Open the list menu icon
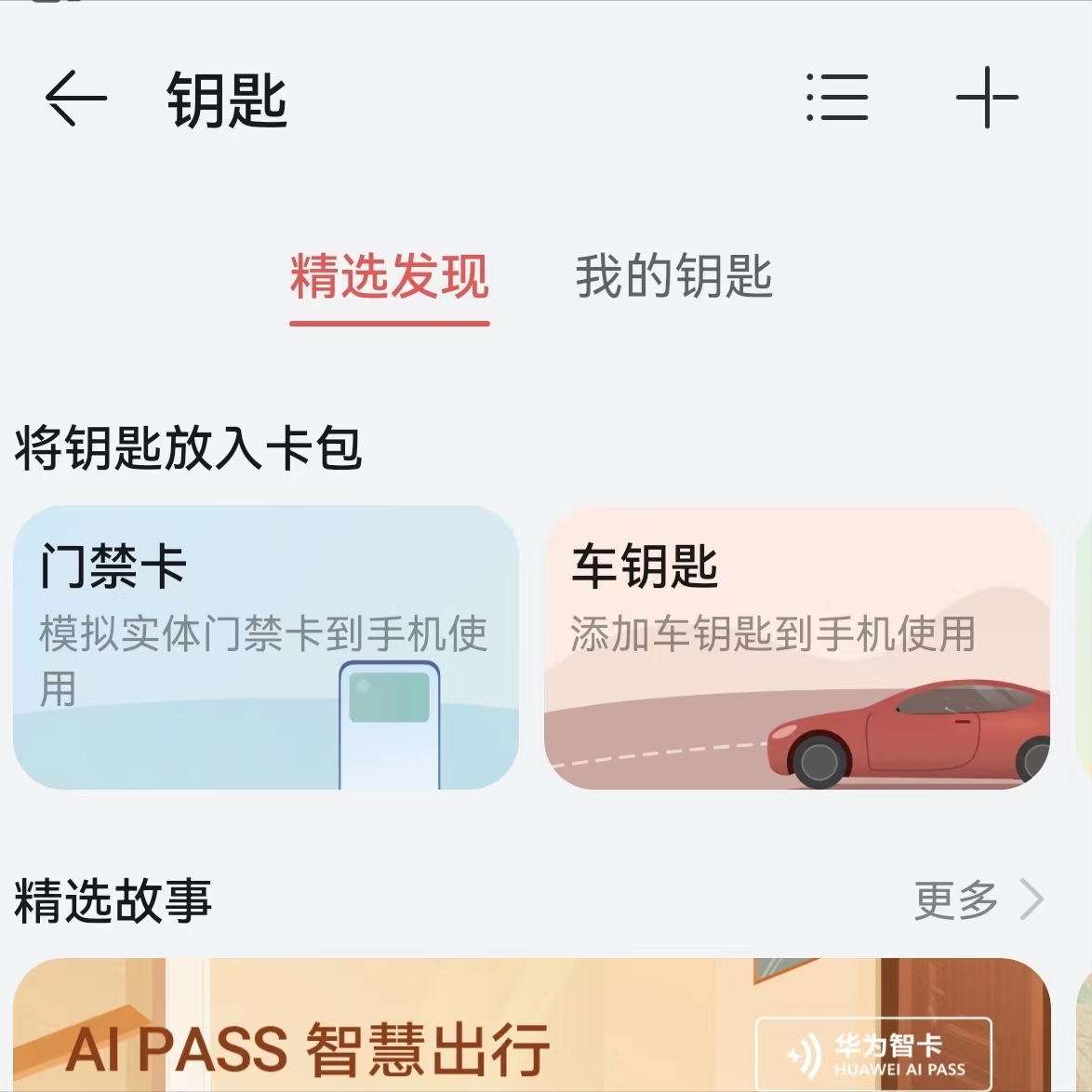 (837, 99)
